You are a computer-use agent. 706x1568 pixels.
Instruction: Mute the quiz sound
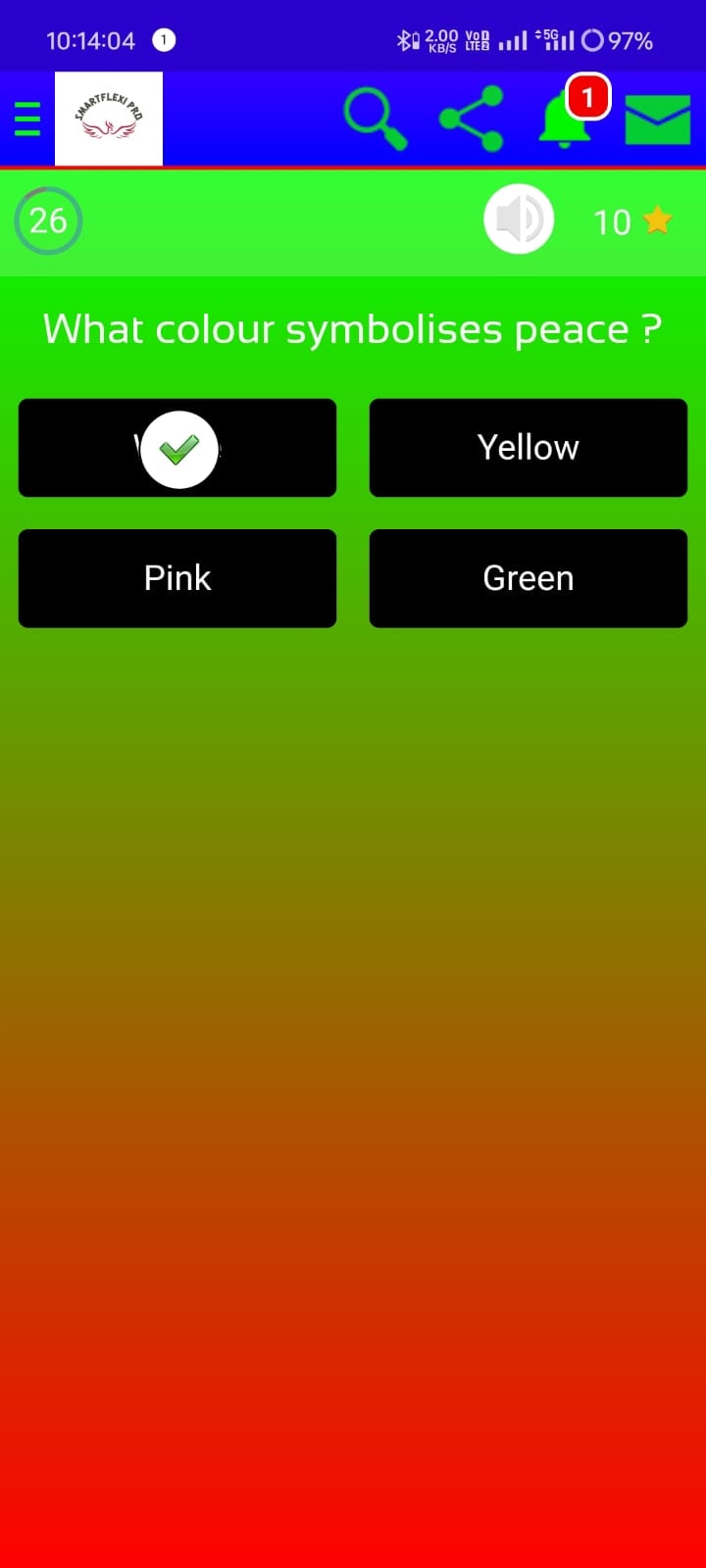click(x=519, y=220)
